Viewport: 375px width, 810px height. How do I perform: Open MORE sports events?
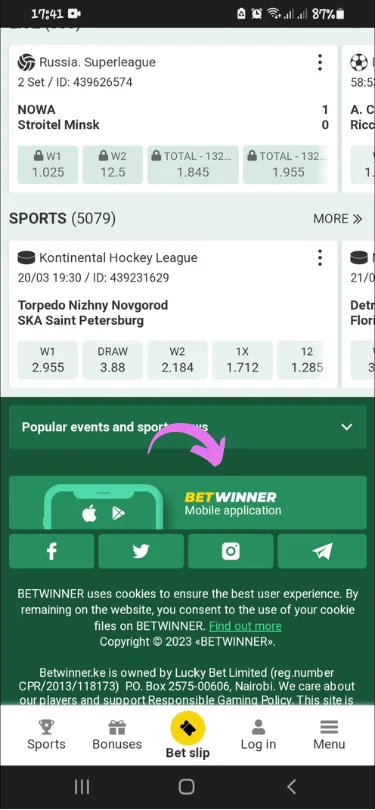[x=337, y=219]
